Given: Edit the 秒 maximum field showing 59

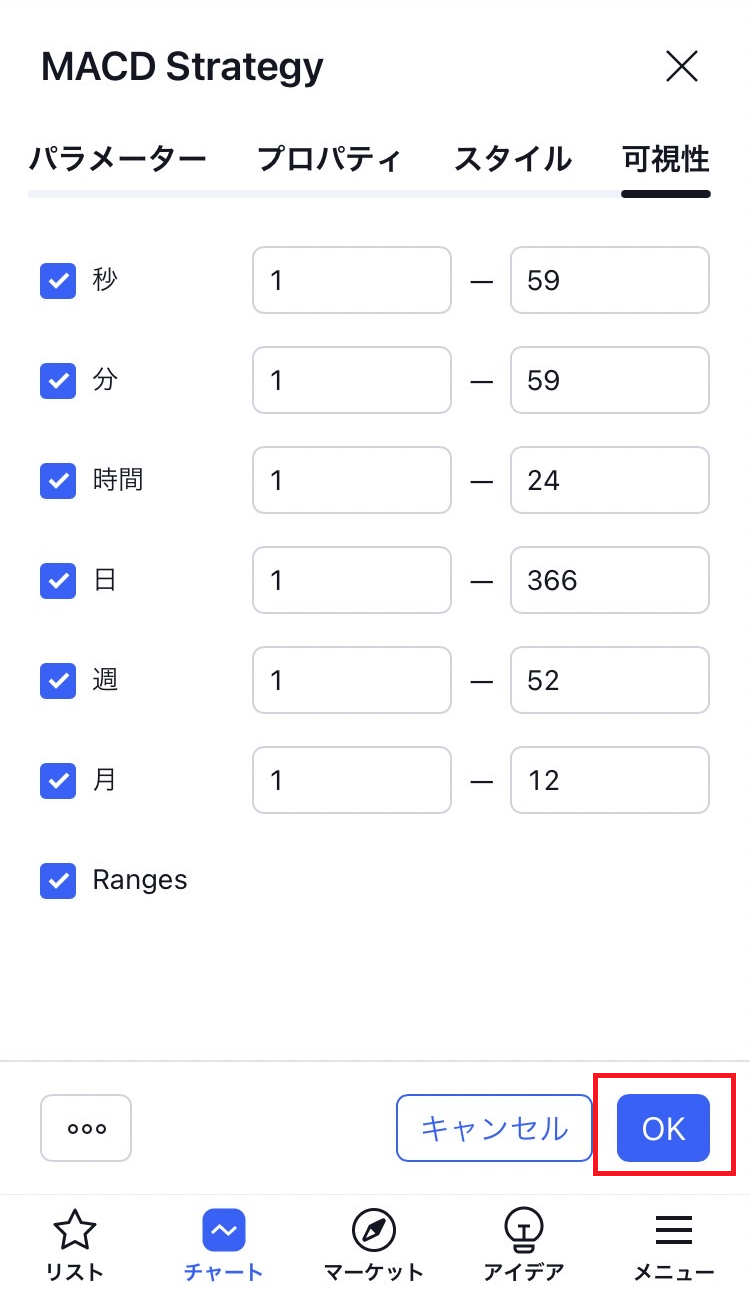Looking at the screenshot, I should pyautogui.click(x=609, y=280).
